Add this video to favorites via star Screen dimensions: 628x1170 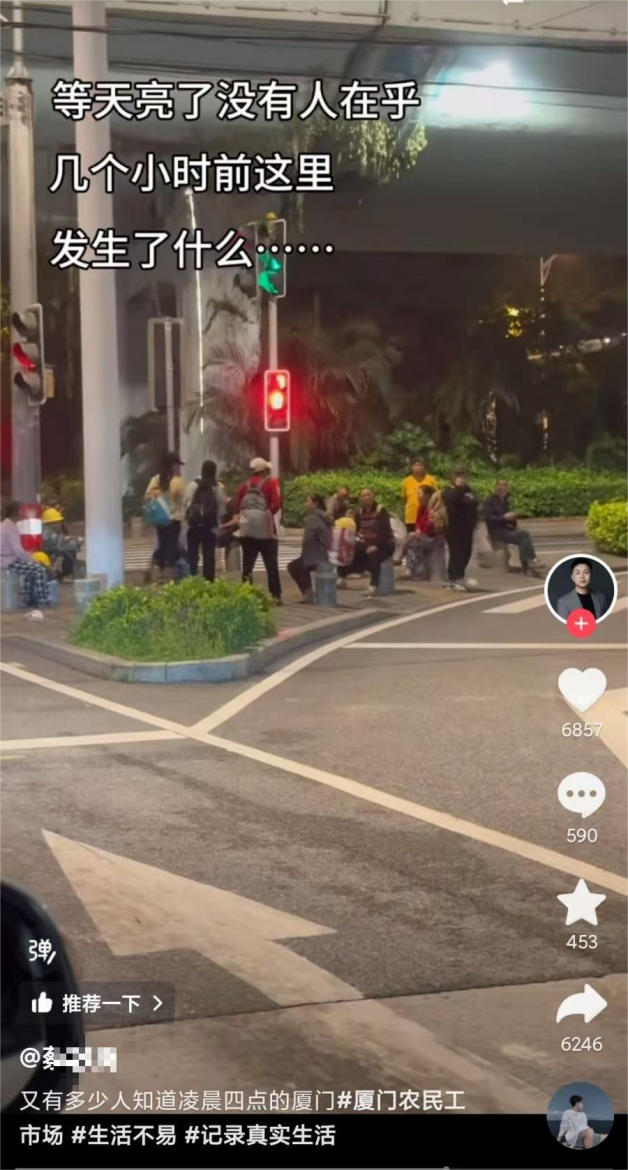point(581,903)
